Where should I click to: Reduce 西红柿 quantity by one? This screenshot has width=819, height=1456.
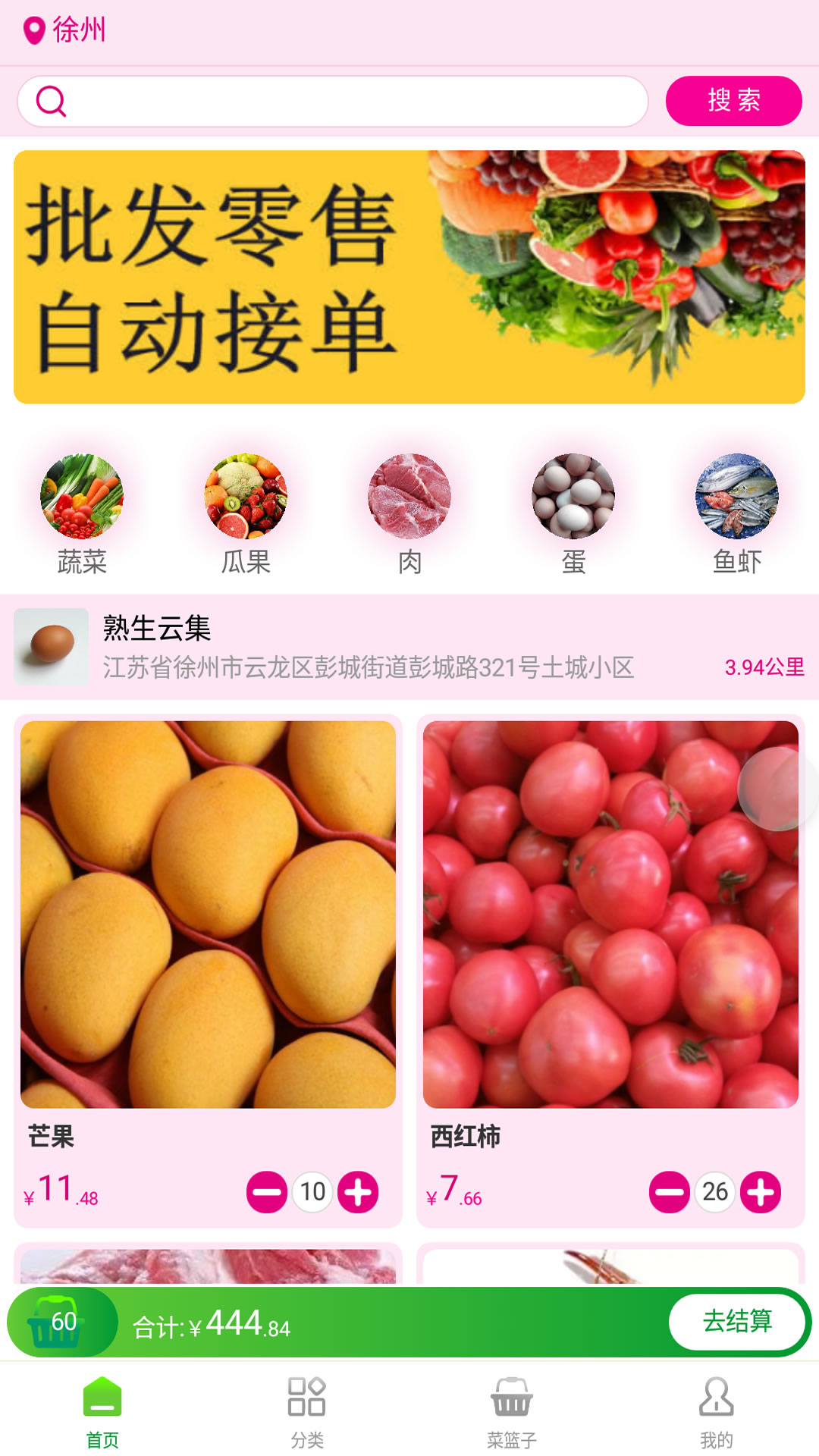point(670,1192)
